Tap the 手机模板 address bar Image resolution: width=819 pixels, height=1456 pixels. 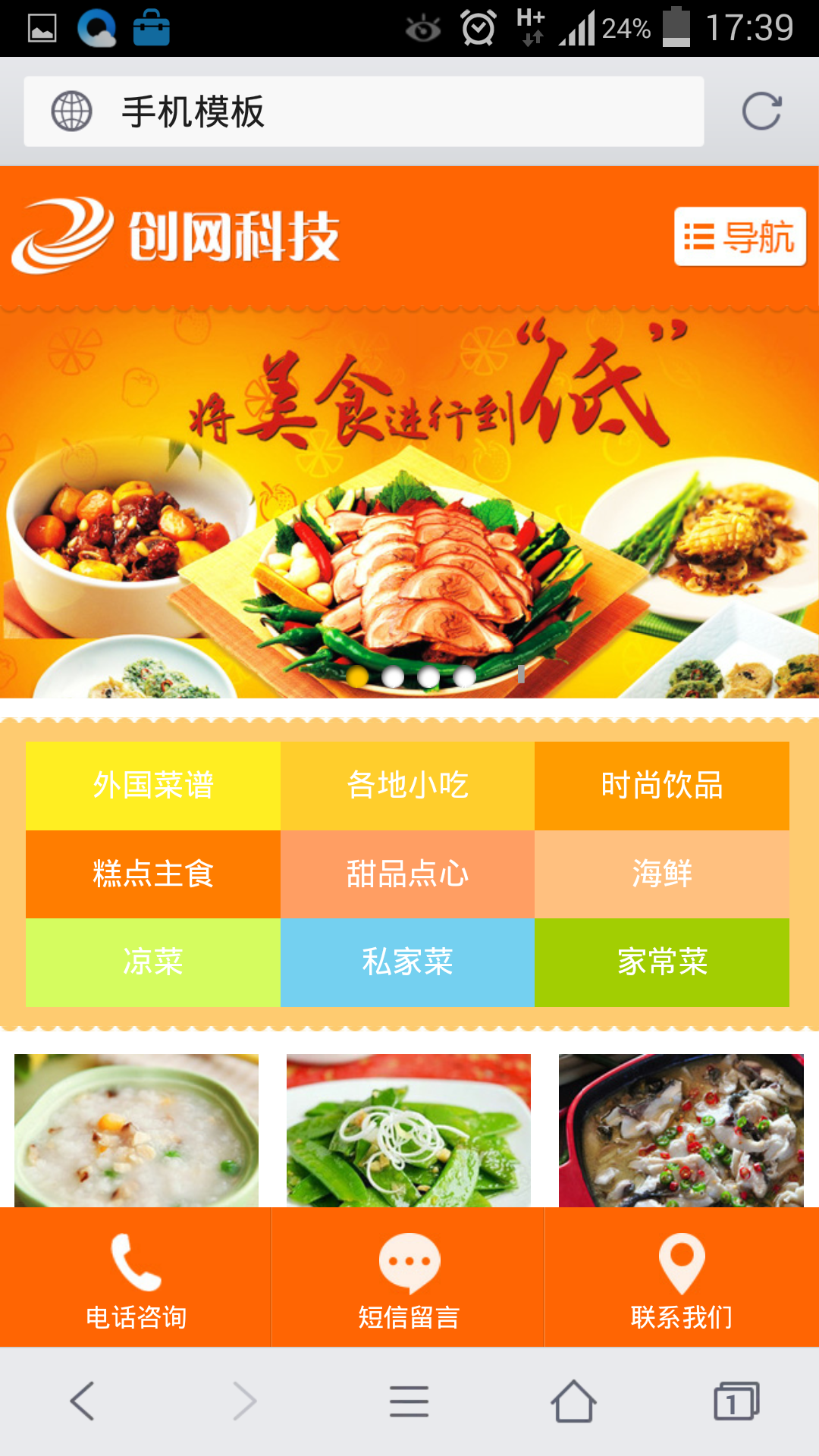(364, 112)
